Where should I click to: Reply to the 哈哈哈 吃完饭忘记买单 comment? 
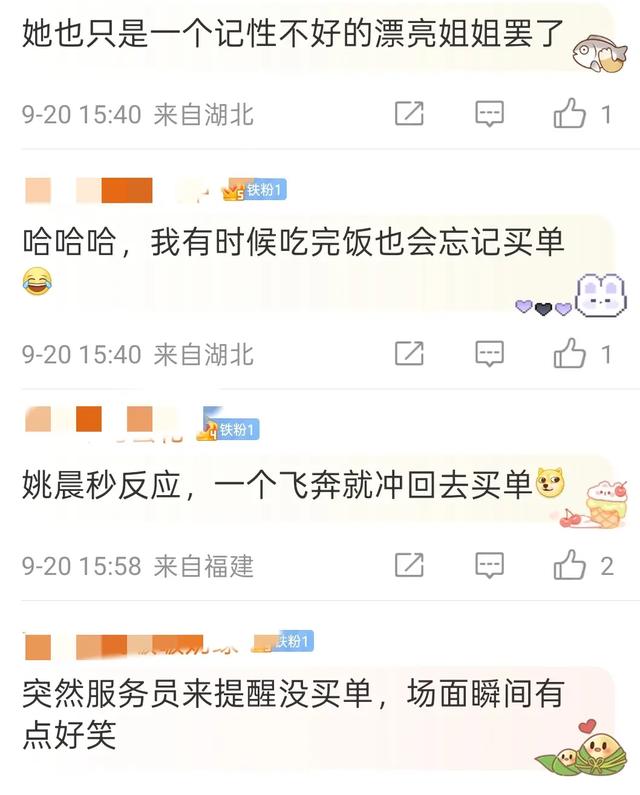489,353
